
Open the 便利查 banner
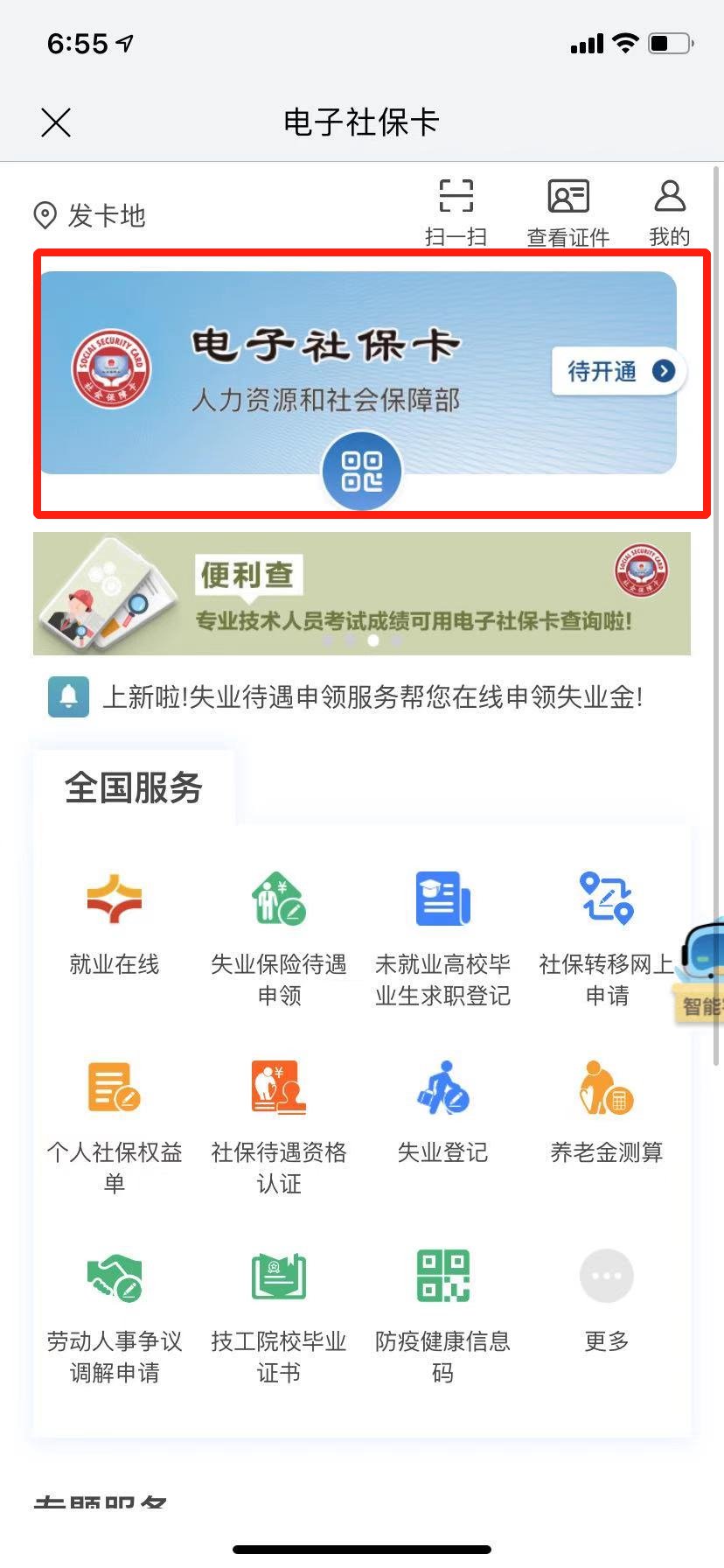click(362, 593)
